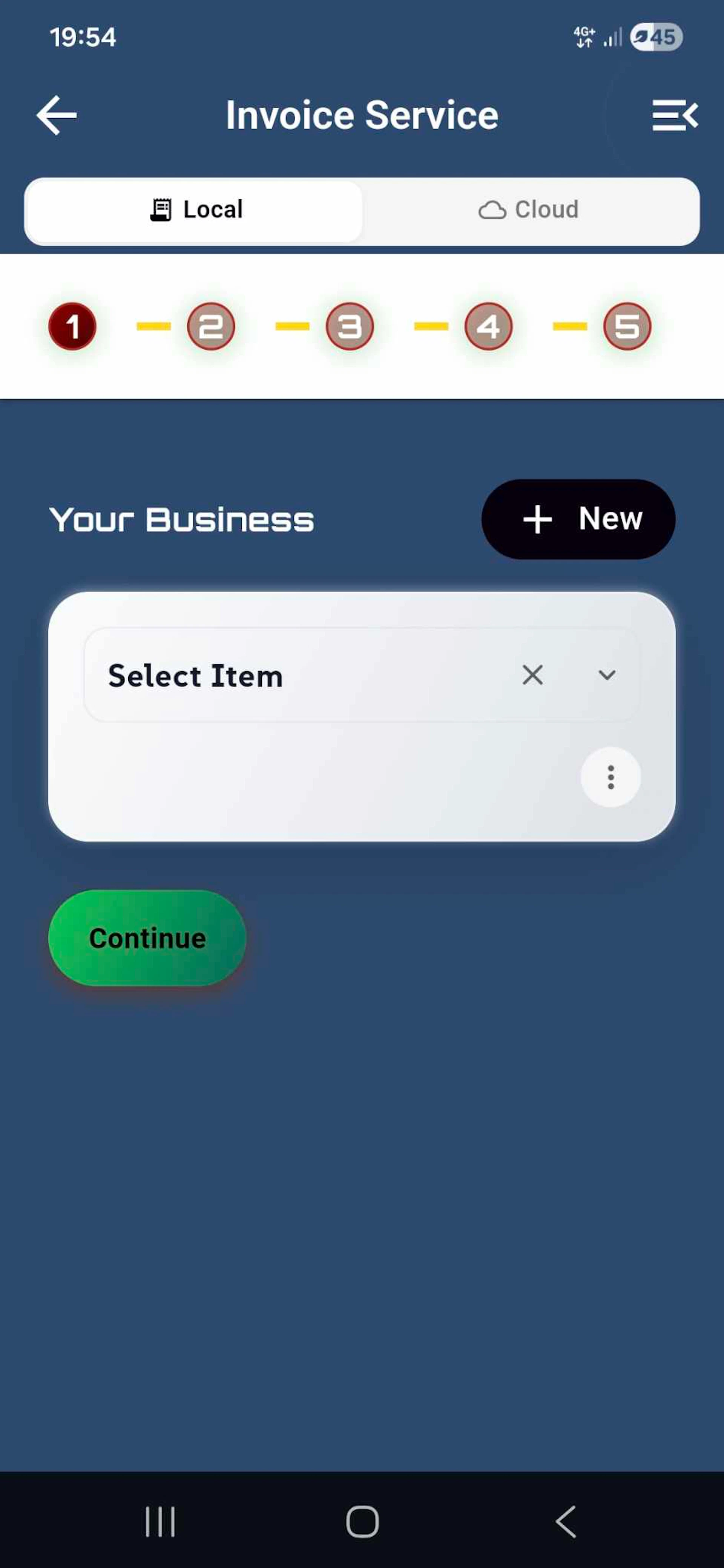Create a business with the New button
This screenshot has height=1568, width=724.
coord(577,519)
